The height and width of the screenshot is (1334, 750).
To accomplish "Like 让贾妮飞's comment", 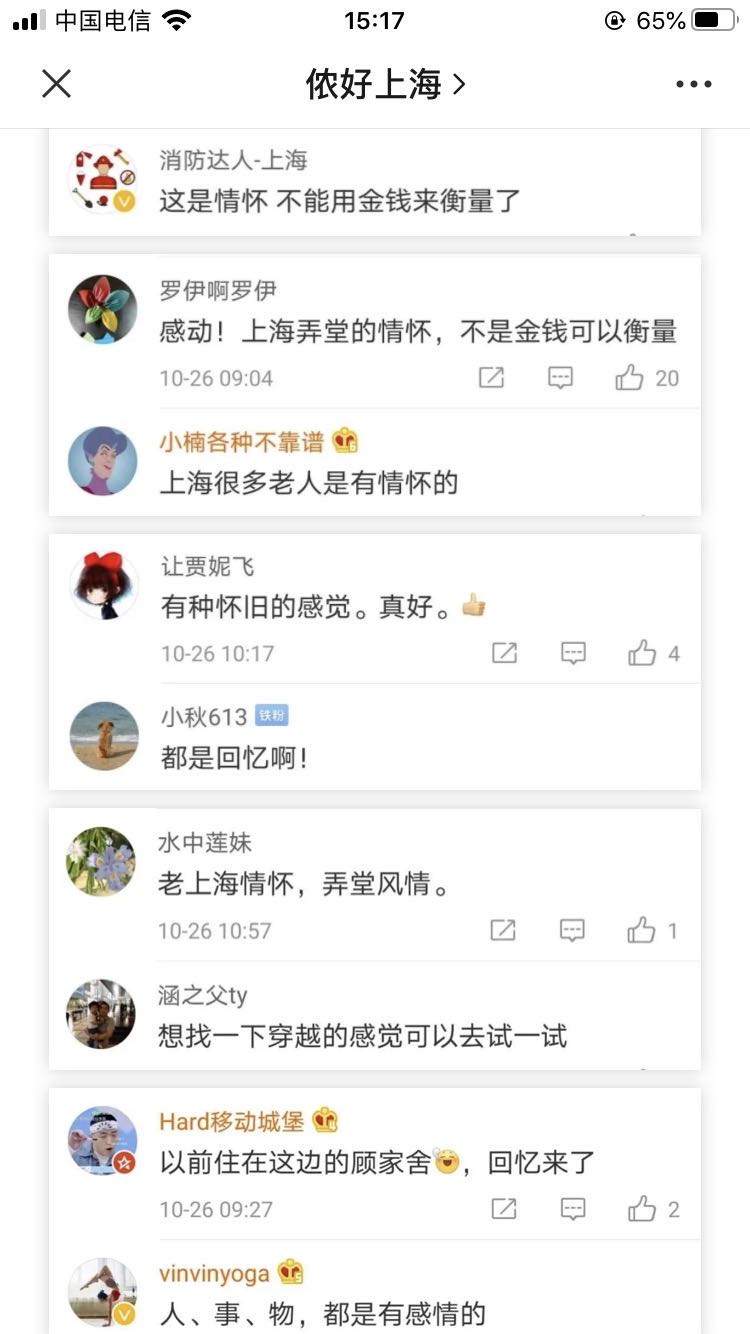I will pos(642,654).
